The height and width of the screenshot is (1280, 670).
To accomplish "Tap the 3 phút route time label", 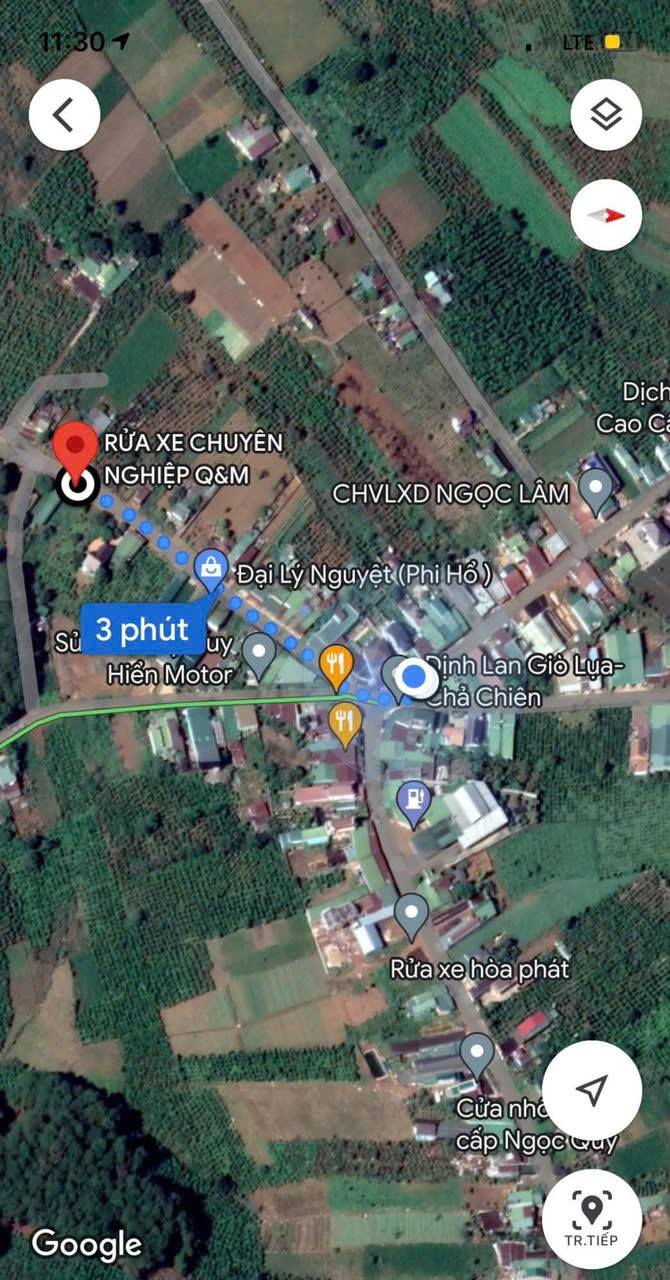I will point(141,629).
